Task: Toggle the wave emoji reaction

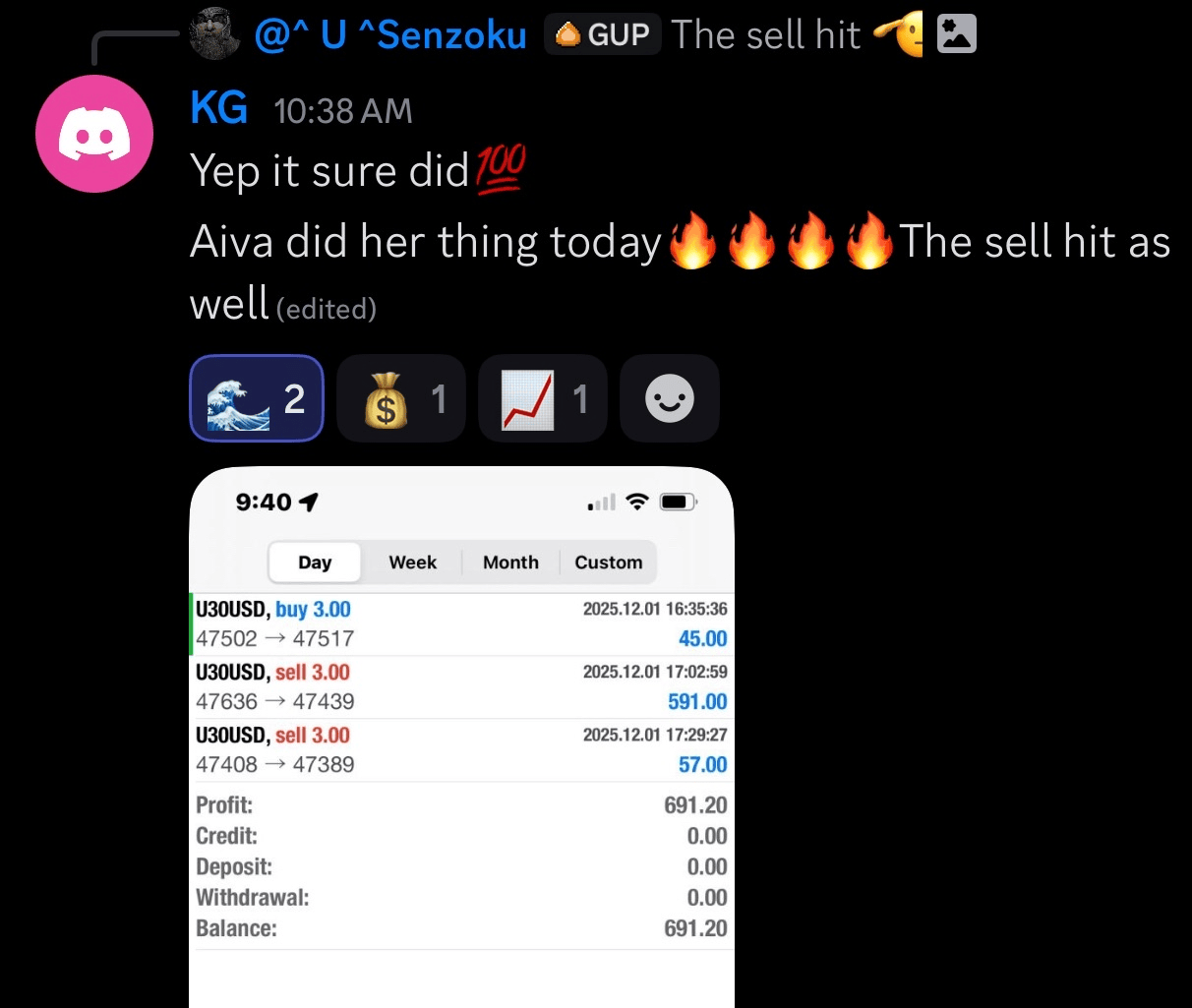Action: point(257,399)
